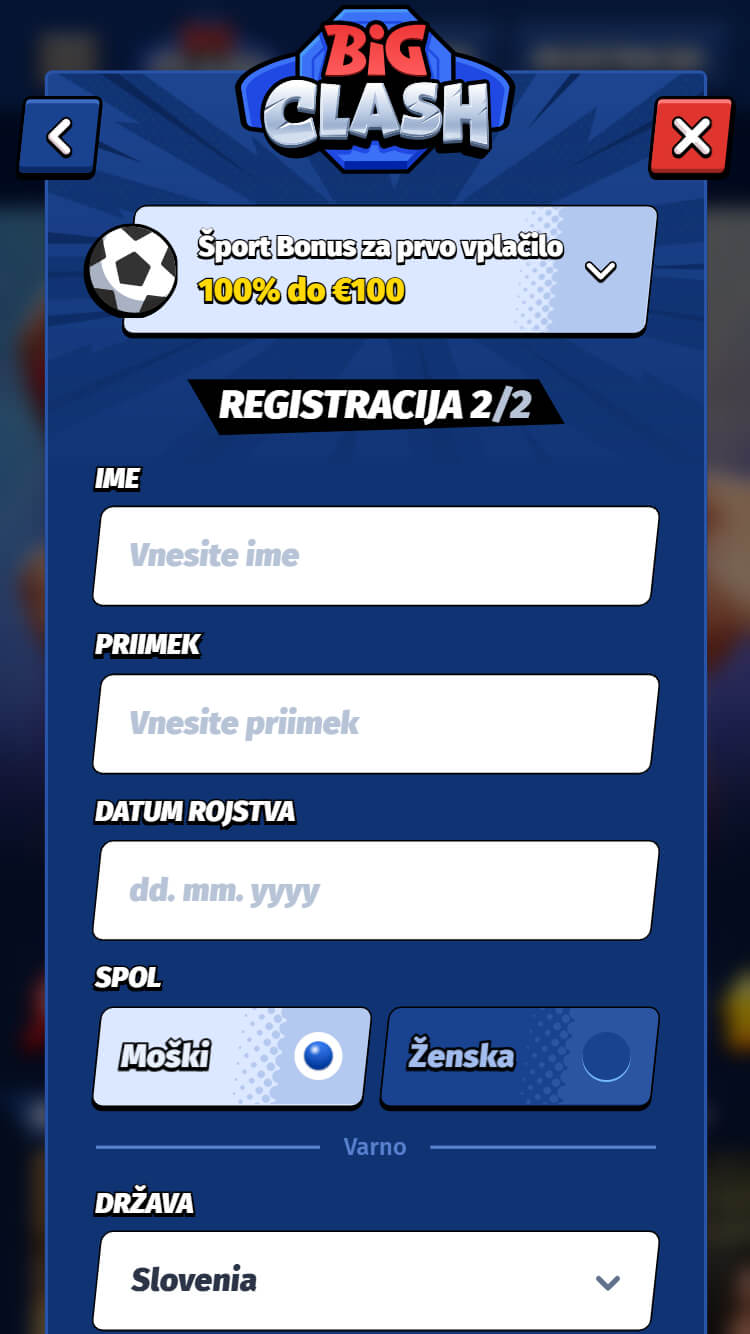Open the Datum rojstva date field

(x=376, y=890)
